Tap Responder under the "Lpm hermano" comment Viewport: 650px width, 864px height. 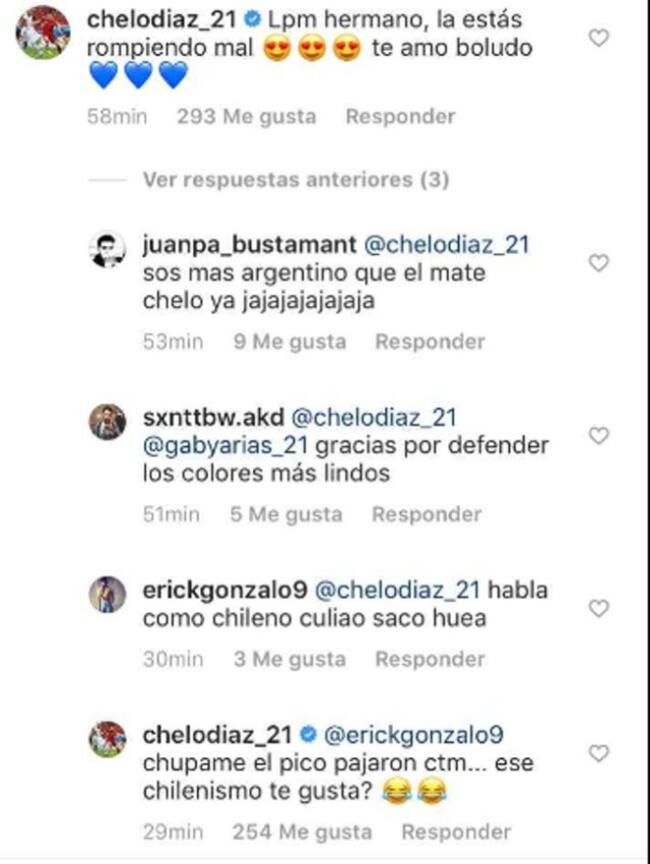[x=400, y=117]
